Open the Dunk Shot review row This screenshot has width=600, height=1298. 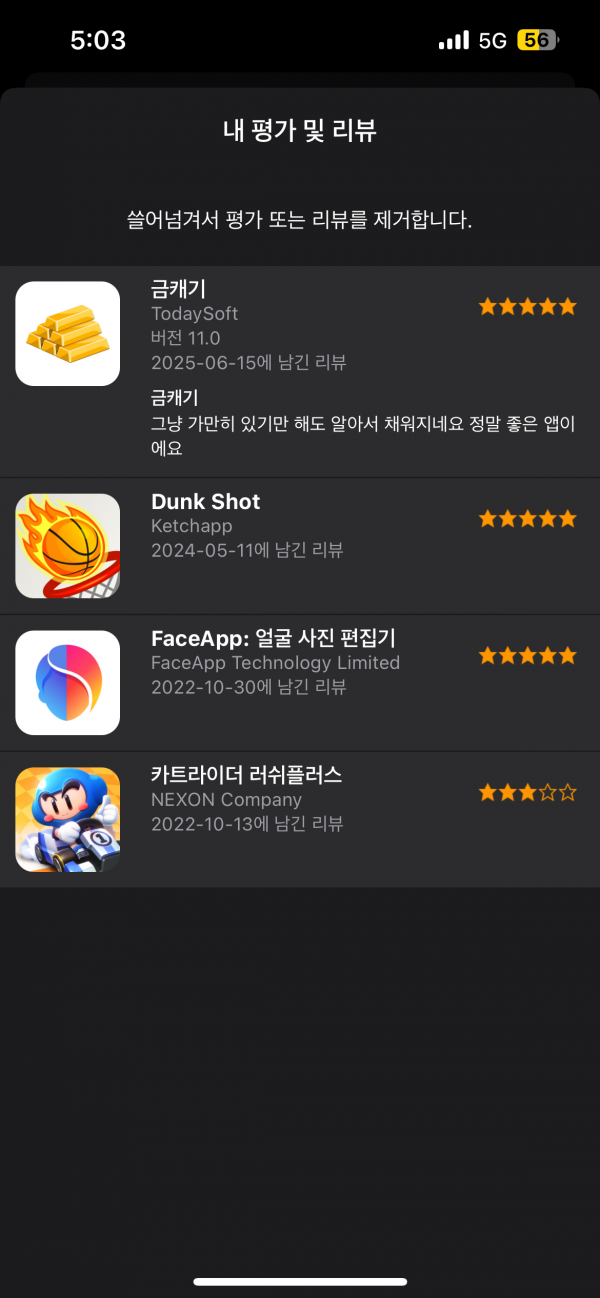pos(300,546)
